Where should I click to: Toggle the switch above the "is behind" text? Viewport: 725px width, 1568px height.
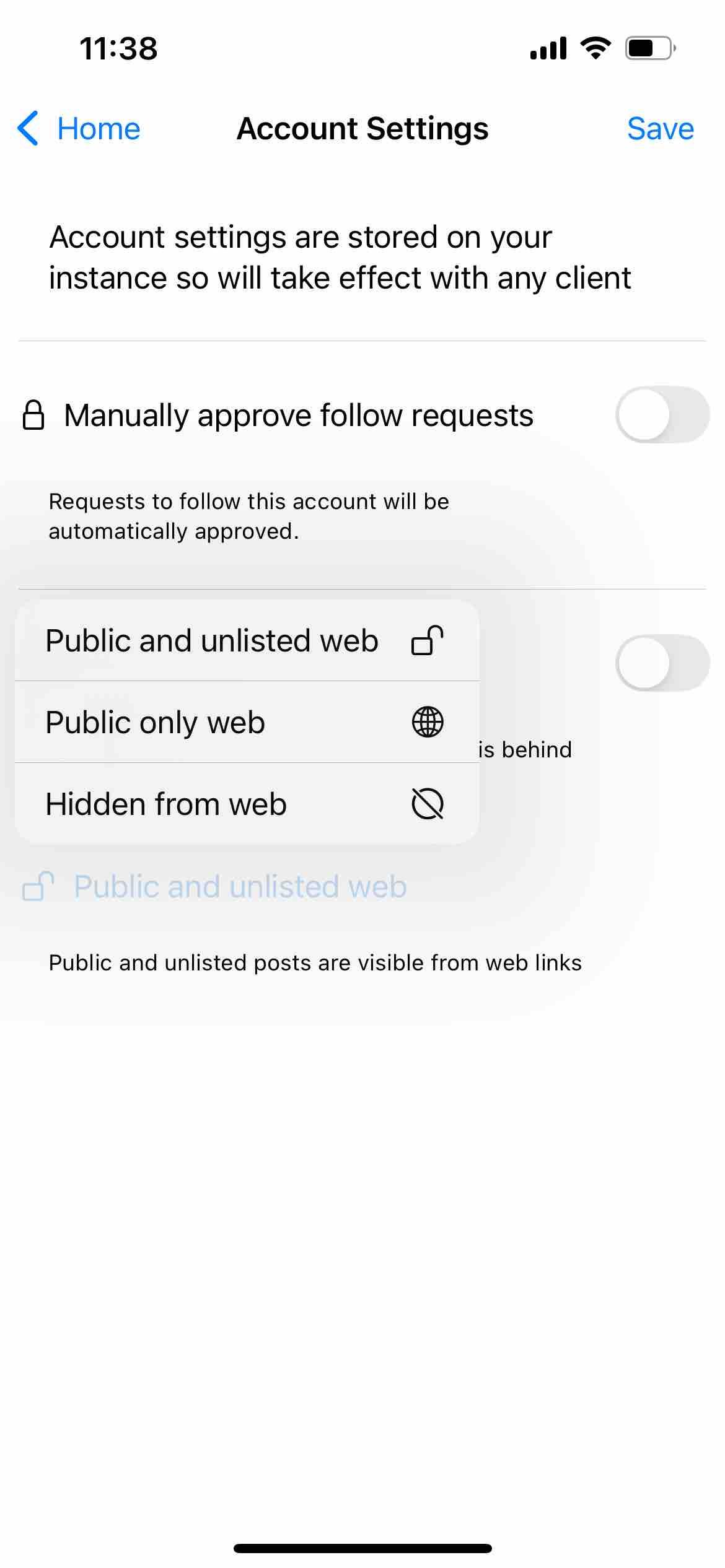click(x=662, y=662)
